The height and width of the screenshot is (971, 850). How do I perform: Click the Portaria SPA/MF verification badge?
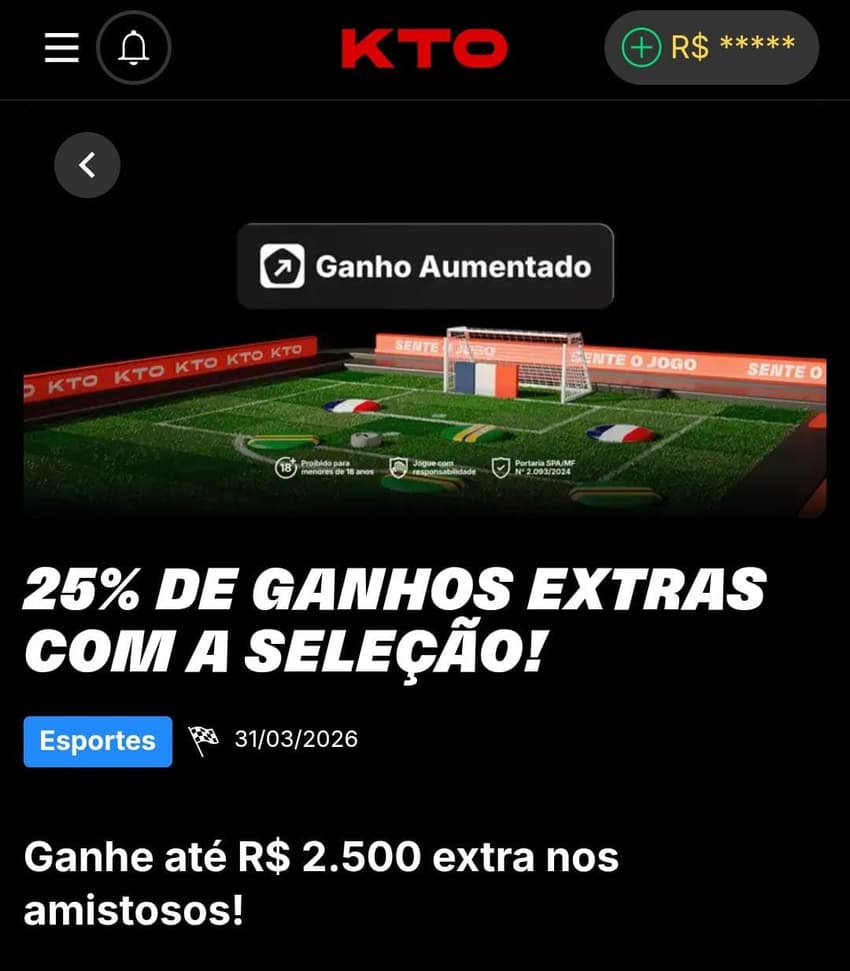tap(500, 466)
